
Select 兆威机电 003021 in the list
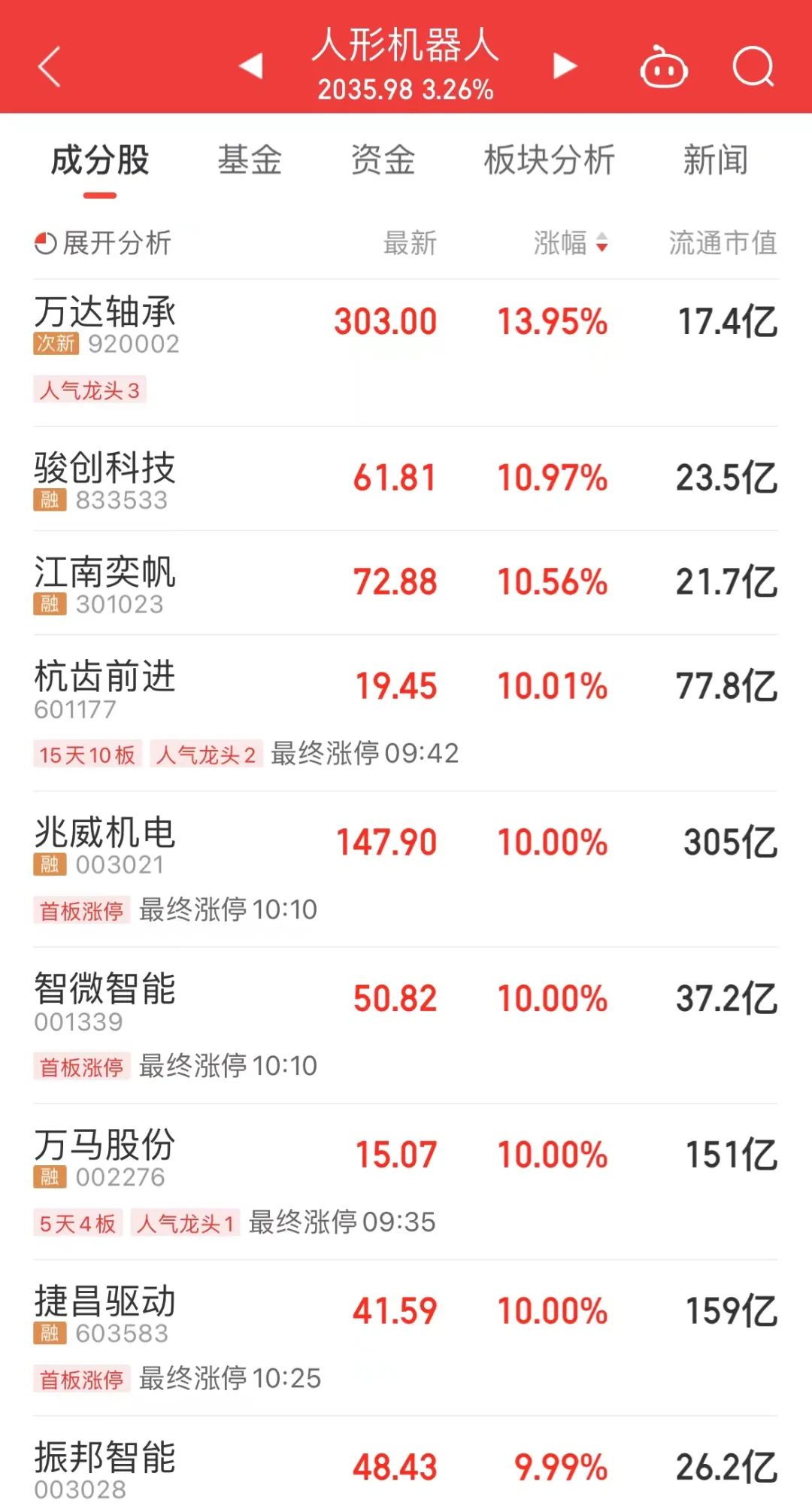(x=406, y=869)
